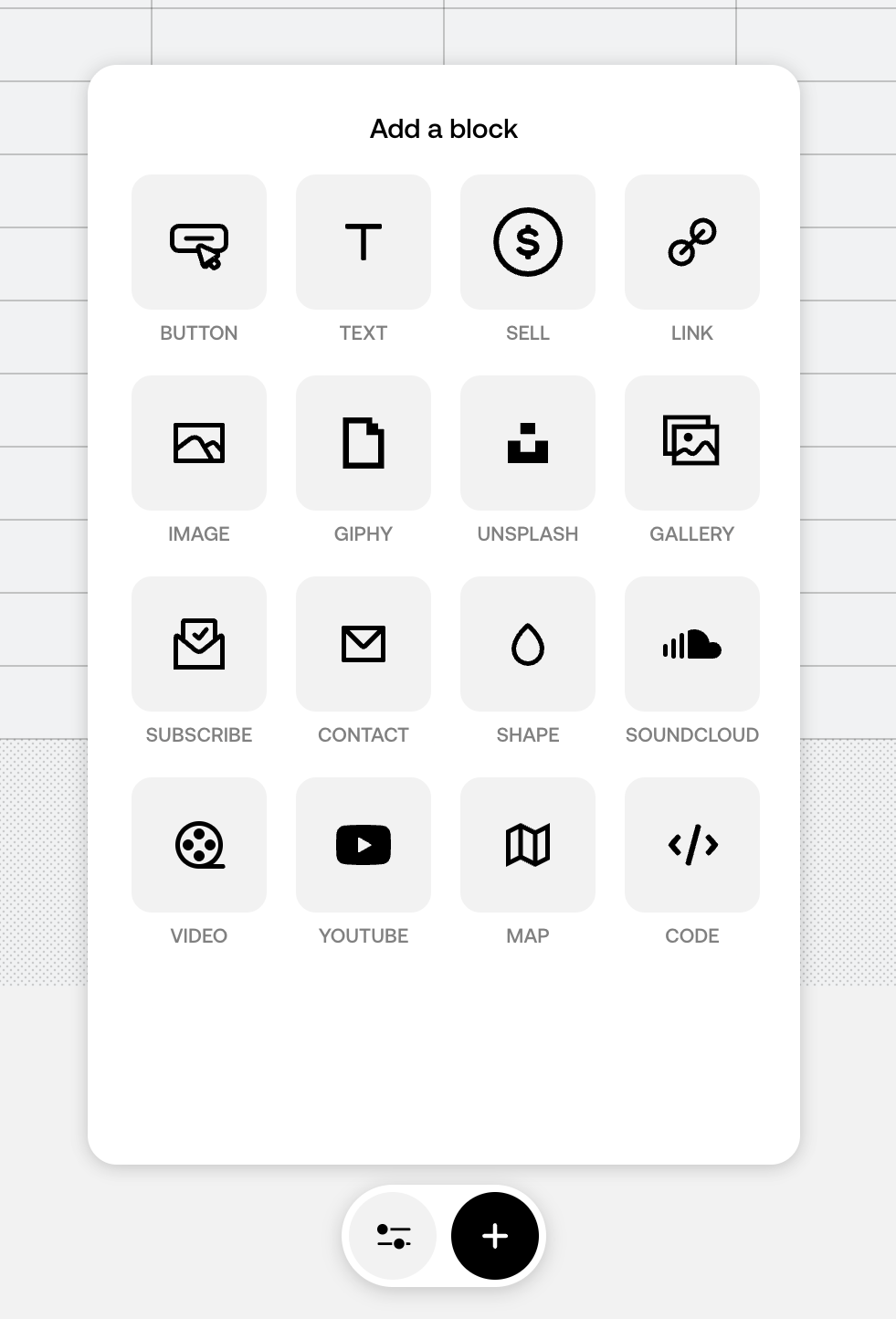Choose the Contact block
Viewport: 896px width, 1319px height.
tap(364, 644)
